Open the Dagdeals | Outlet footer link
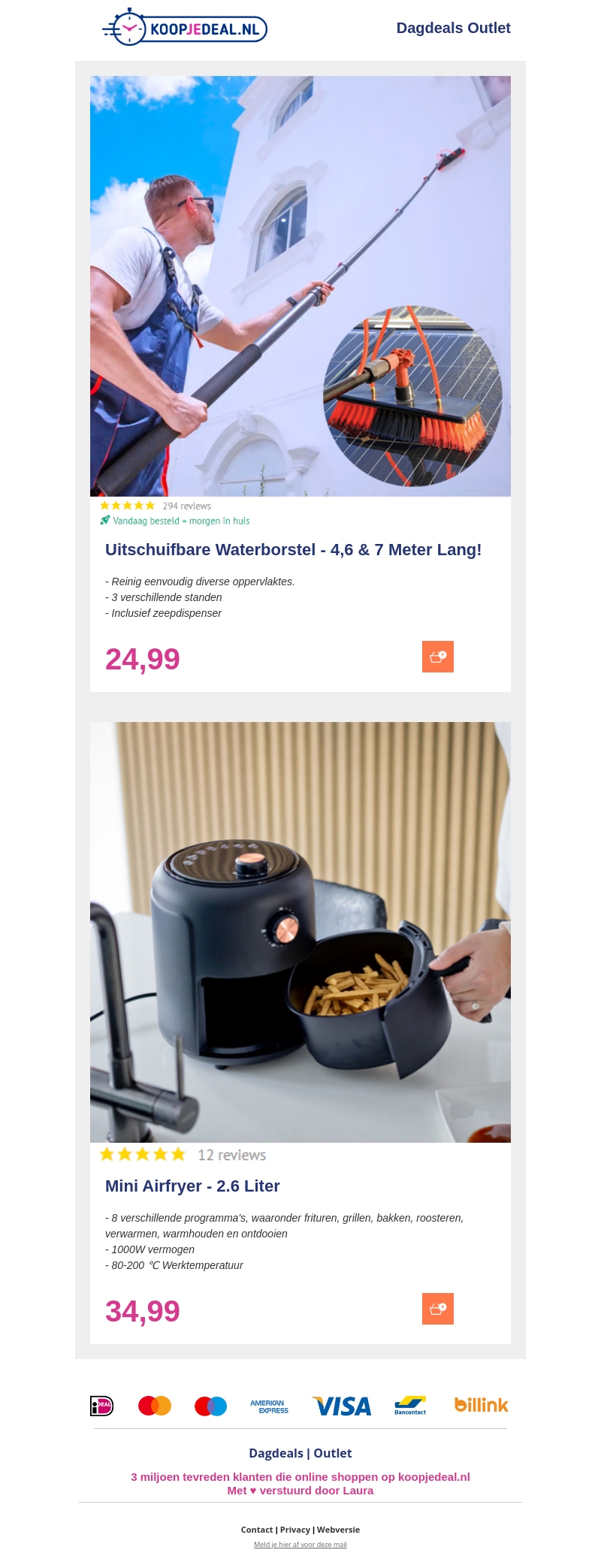The height and width of the screenshot is (1568, 601). pos(300,1453)
